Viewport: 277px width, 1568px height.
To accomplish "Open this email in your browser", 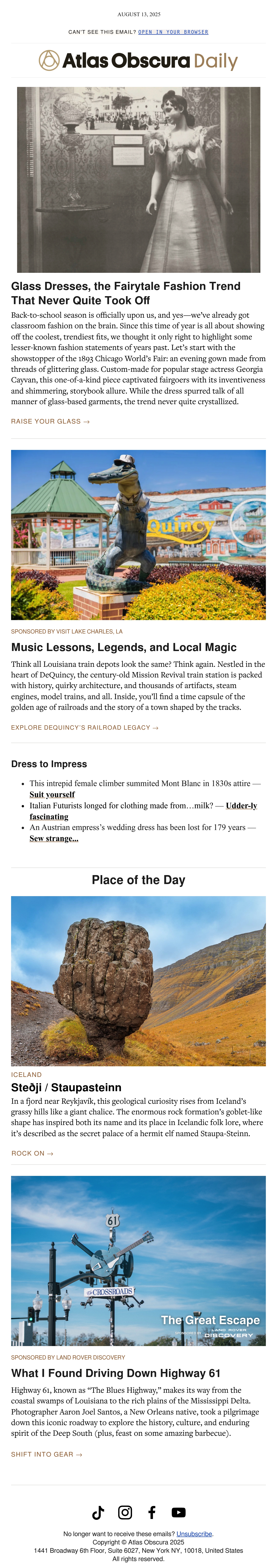I will [x=173, y=32].
